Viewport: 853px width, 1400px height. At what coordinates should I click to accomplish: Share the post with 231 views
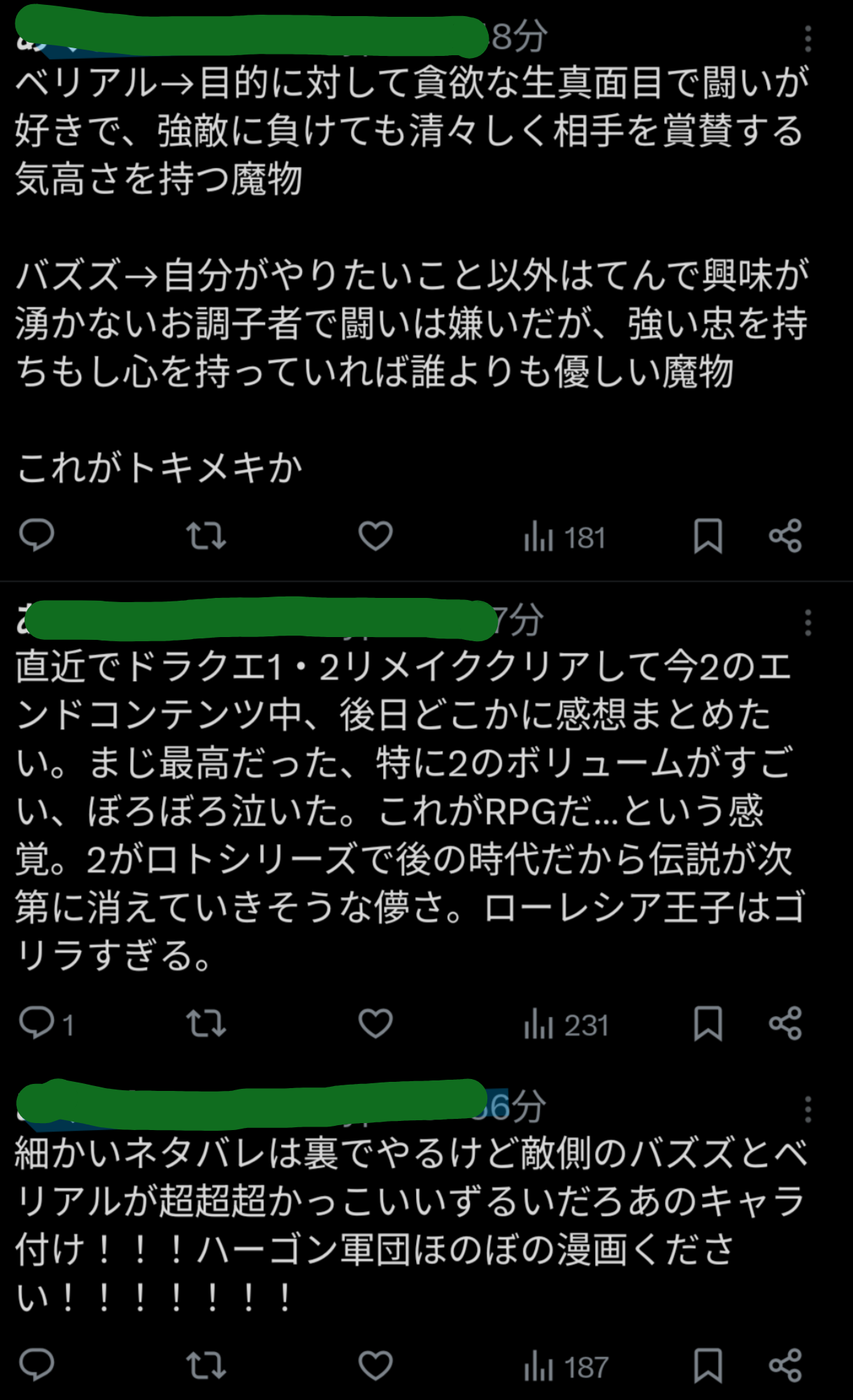(785, 1024)
